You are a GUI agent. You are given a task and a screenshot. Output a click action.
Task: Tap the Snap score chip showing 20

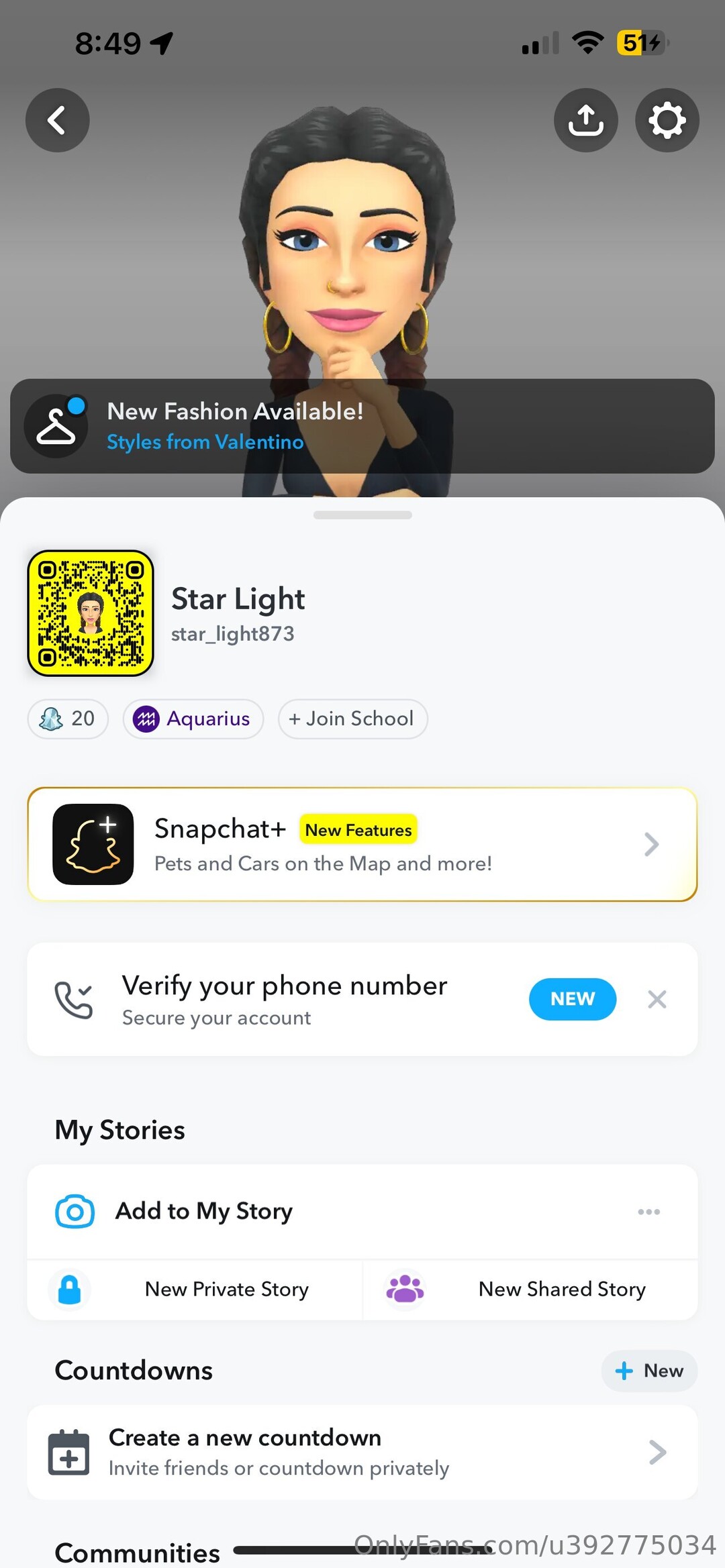68,719
